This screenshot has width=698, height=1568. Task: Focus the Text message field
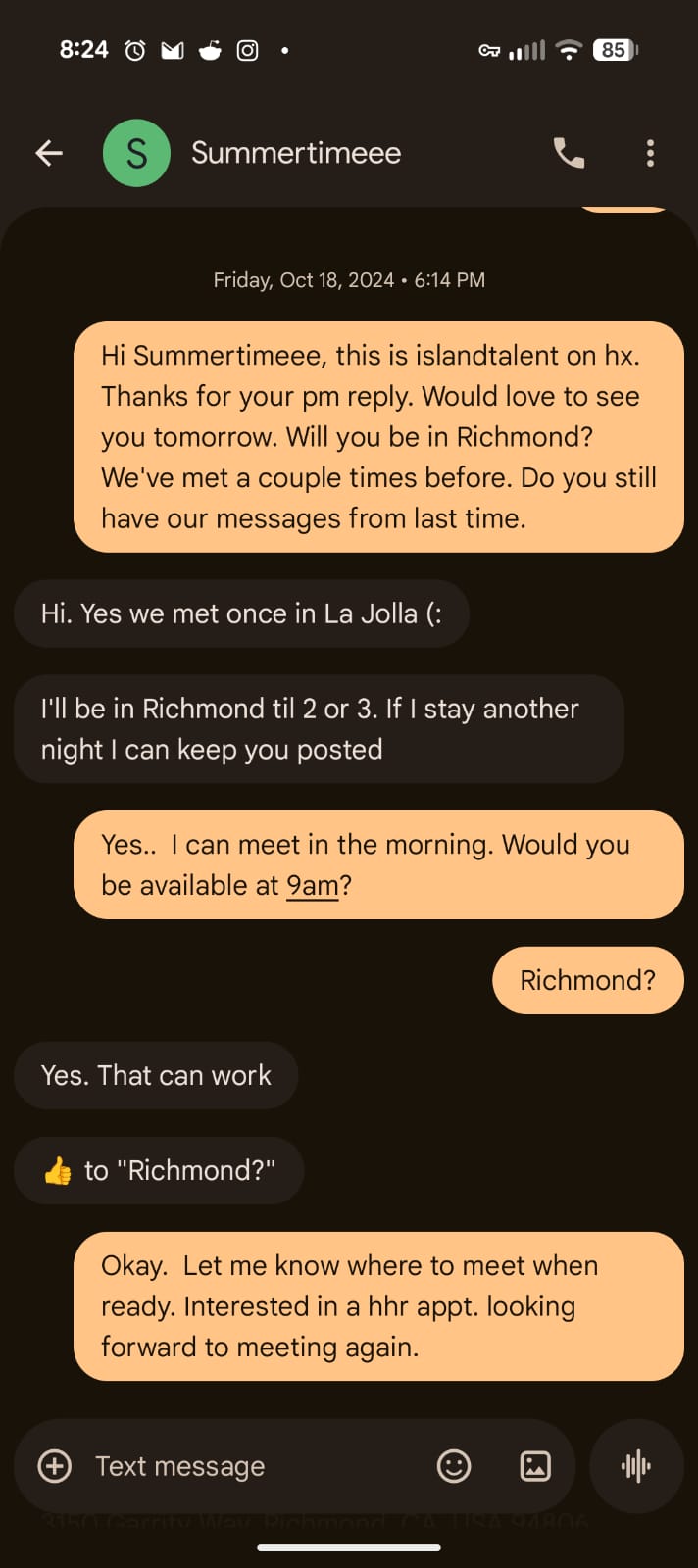pyautogui.click(x=245, y=1466)
